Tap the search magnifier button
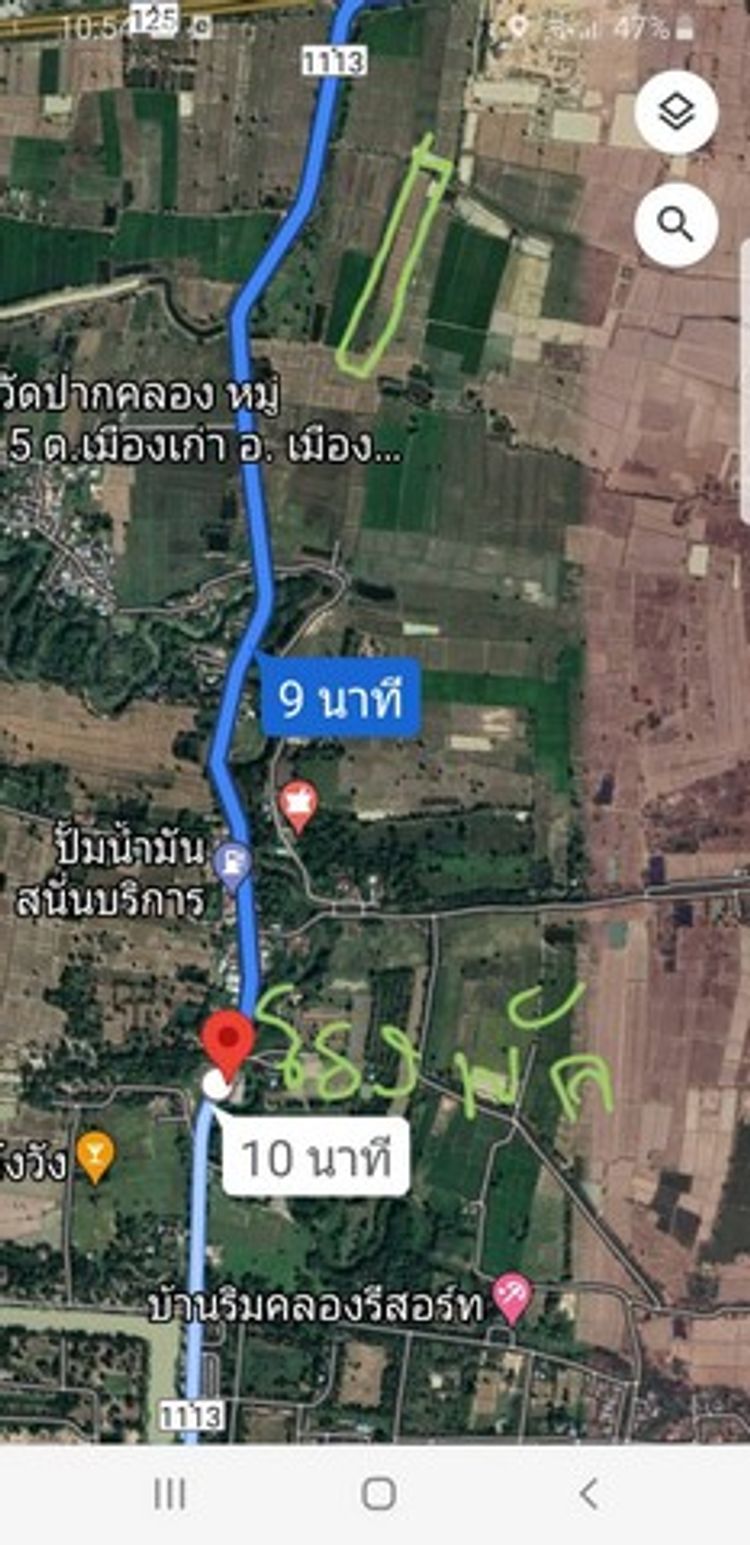The image size is (750, 1545). click(676, 226)
